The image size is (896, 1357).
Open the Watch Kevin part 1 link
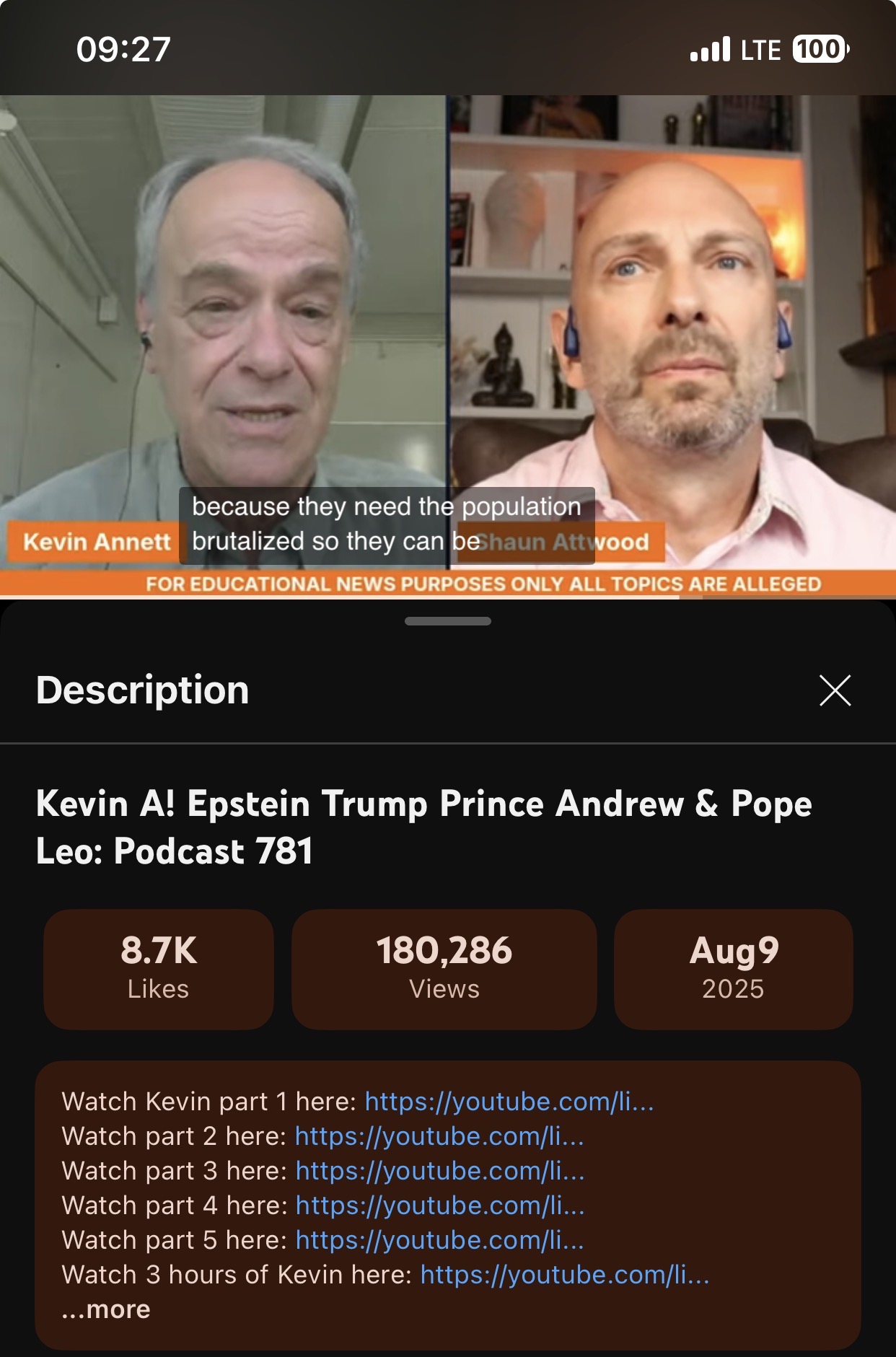pyautogui.click(x=509, y=1102)
